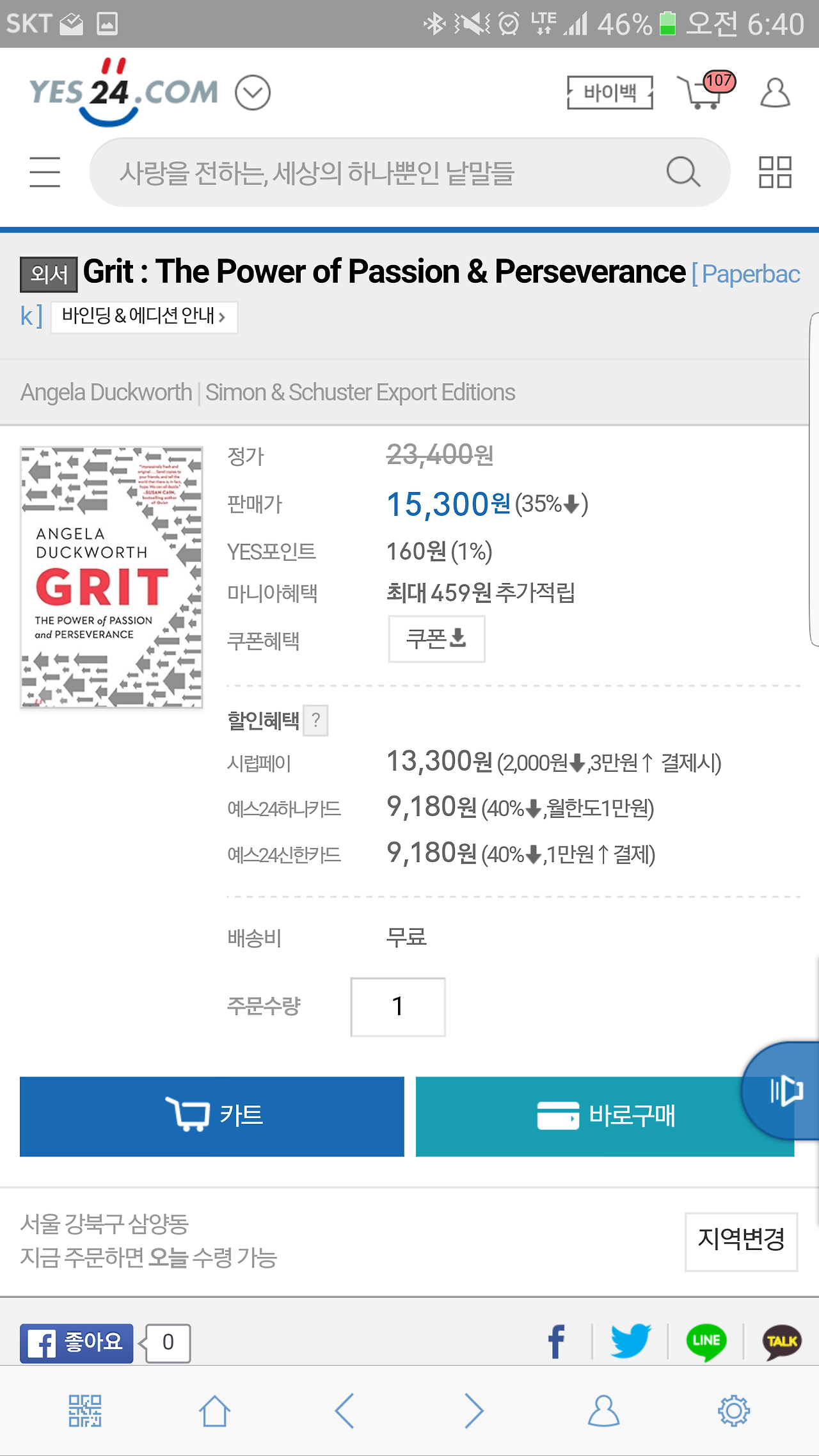Add the book to 카트

212,1116
